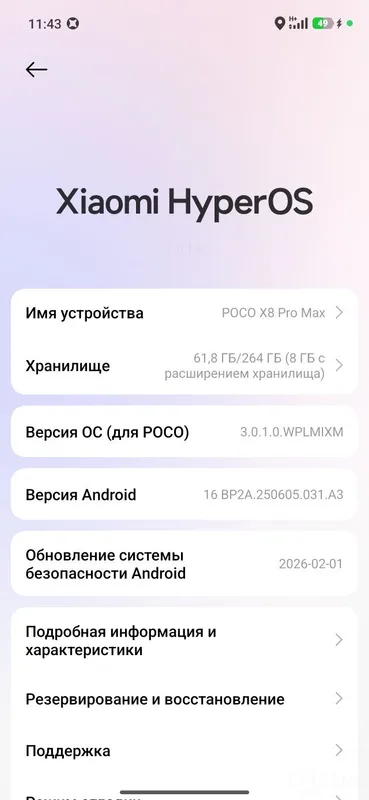Viewport: 369px width, 800px height.
Task: Open the Поддержка row
Action: click(x=184, y=751)
